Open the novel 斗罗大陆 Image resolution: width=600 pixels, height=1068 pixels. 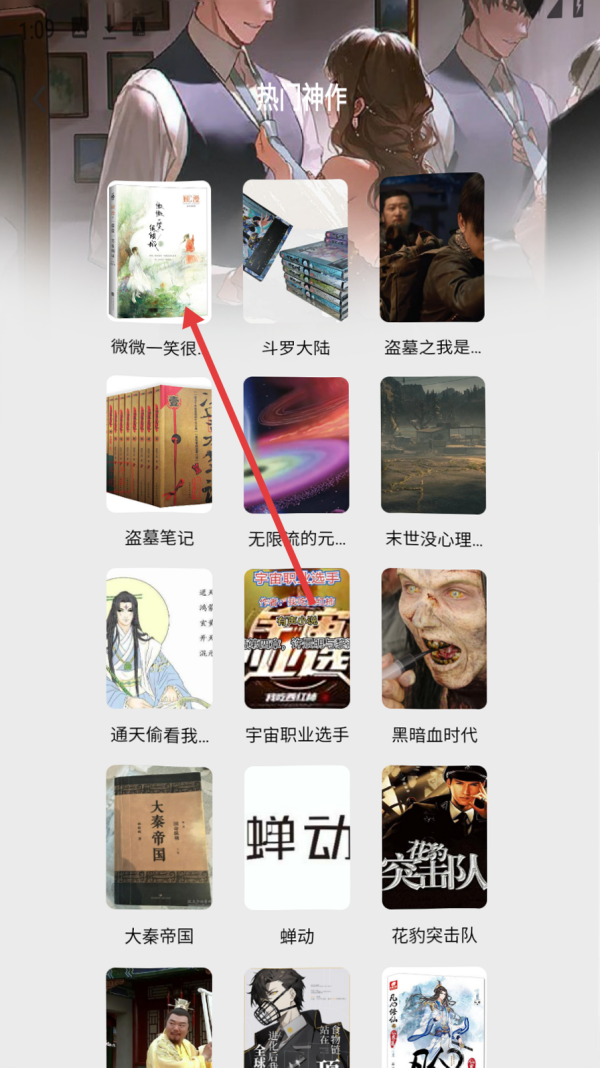pos(296,251)
